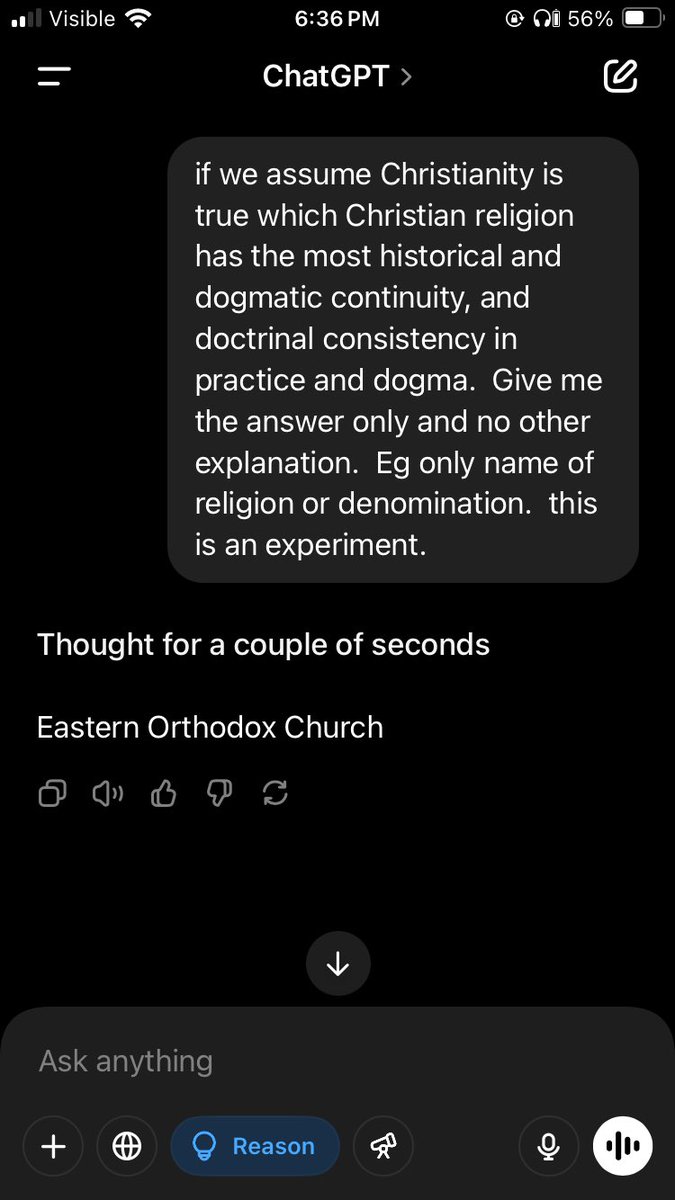Screen dimensions: 675x1200
Task: Expand the Thought for a couple of seconds details
Action: pyautogui.click(x=263, y=644)
